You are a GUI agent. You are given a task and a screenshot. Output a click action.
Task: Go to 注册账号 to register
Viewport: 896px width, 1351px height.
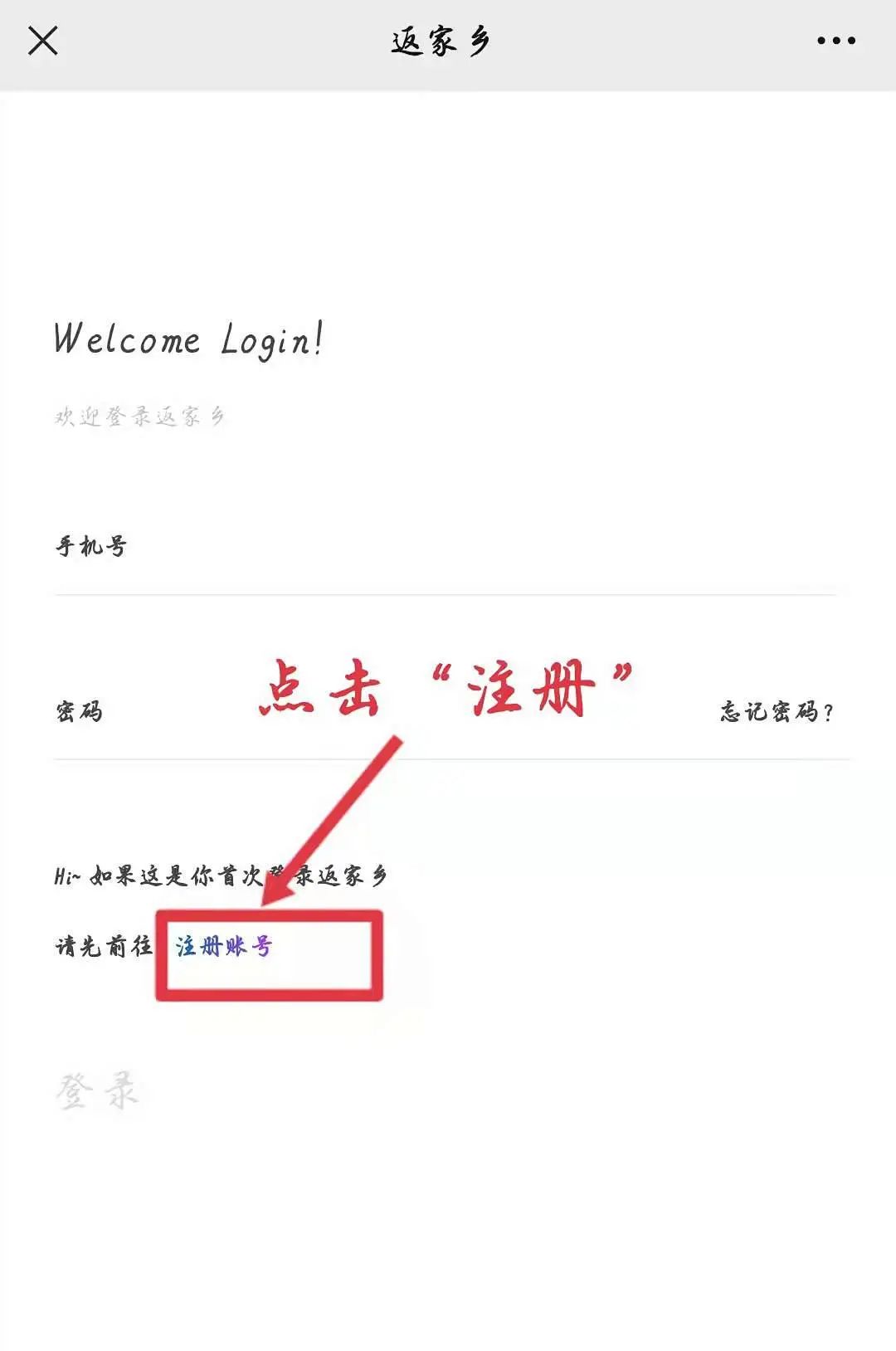(x=224, y=946)
